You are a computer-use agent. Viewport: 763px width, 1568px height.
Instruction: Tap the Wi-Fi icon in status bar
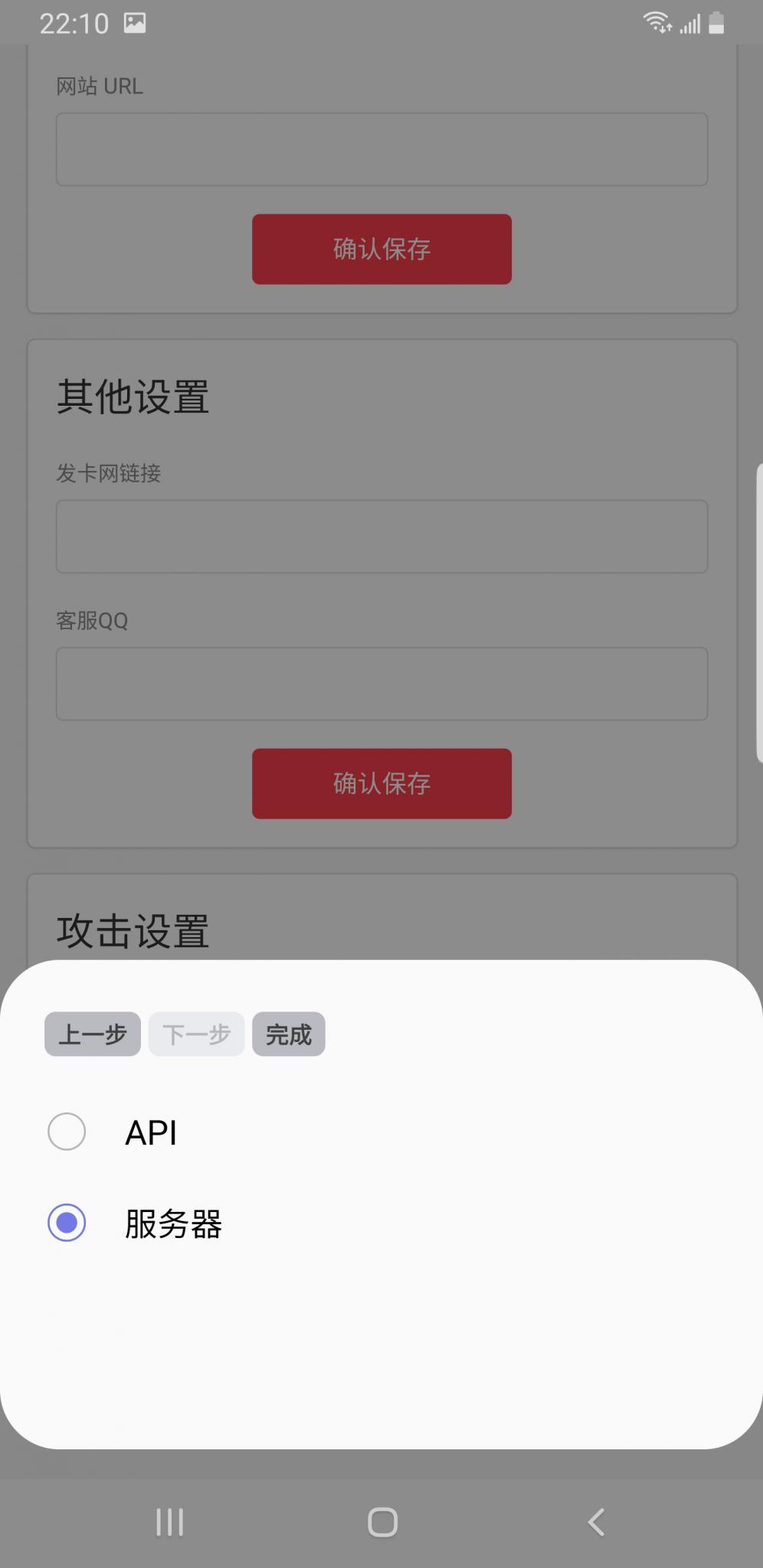click(657, 22)
